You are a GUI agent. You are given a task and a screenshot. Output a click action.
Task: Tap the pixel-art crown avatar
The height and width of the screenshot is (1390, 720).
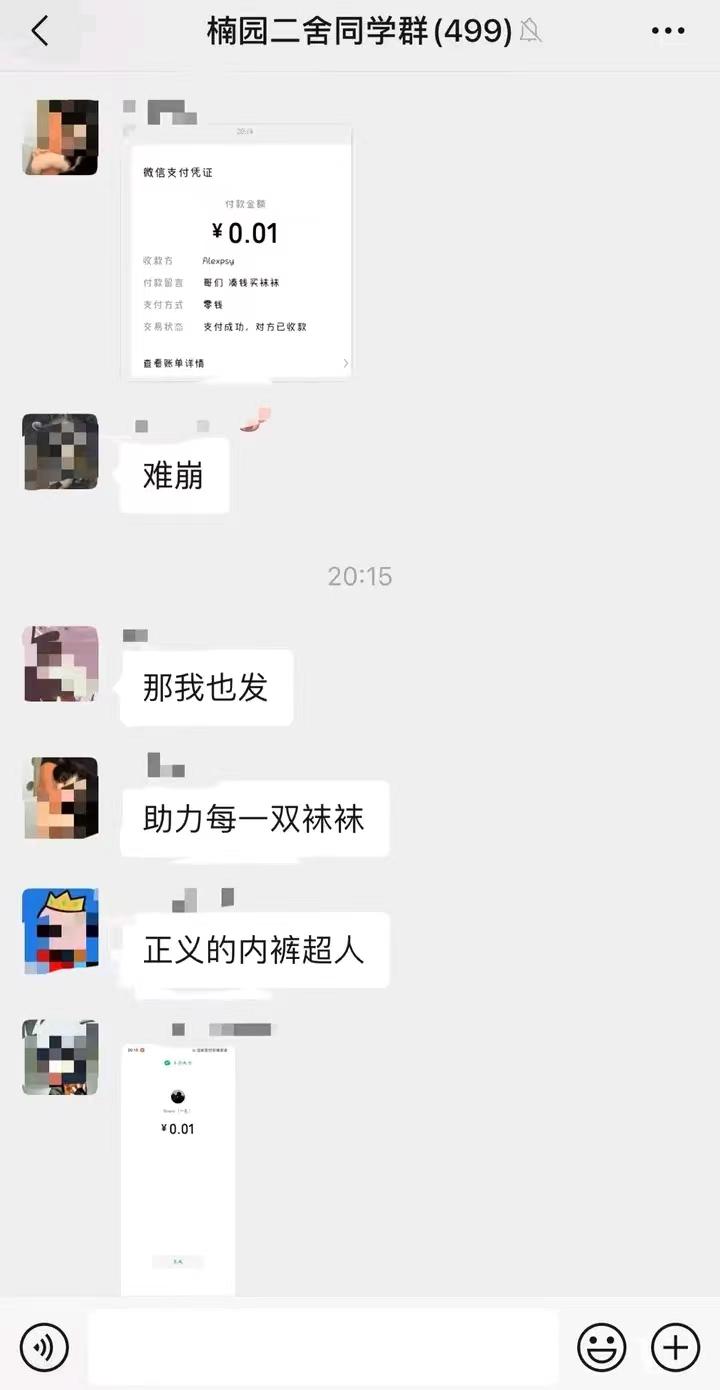click(60, 931)
